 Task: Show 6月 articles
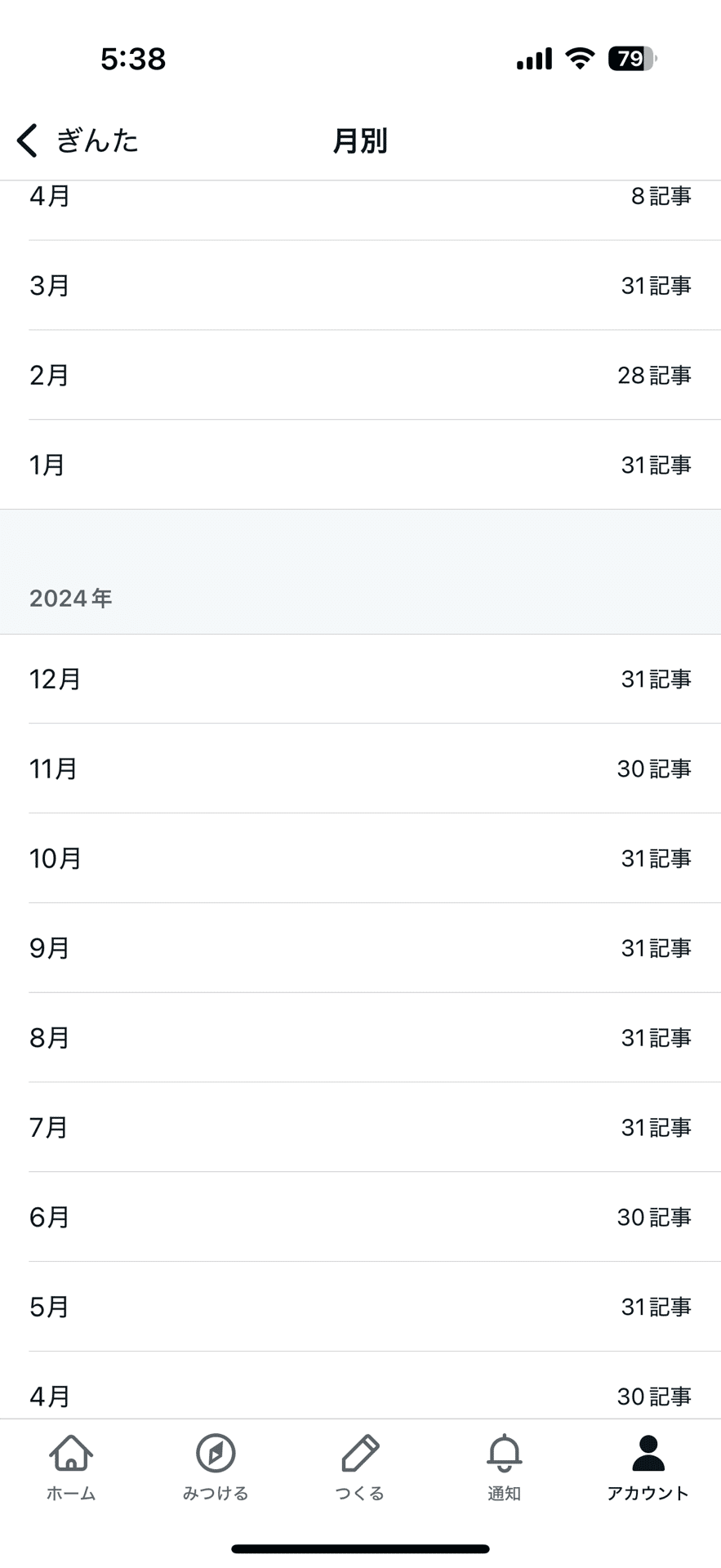[360, 1218]
